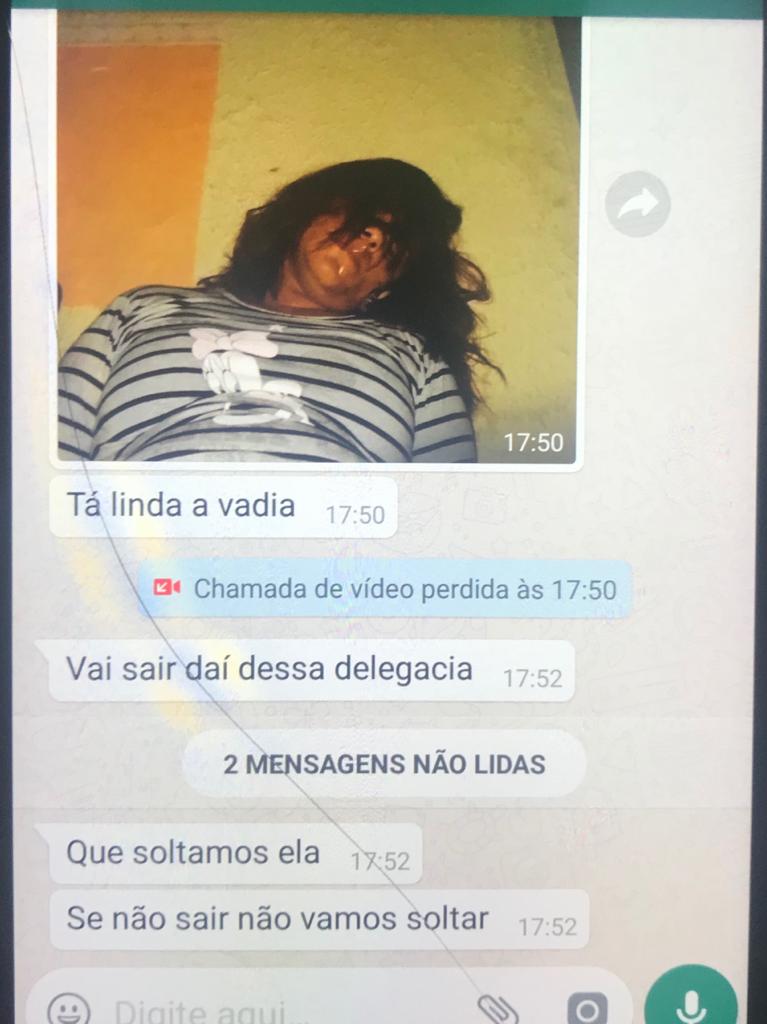Image resolution: width=767 pixels, height=1024 pixels.
Task: Forward the photo sent at 17:50
Action: point(637,204)
